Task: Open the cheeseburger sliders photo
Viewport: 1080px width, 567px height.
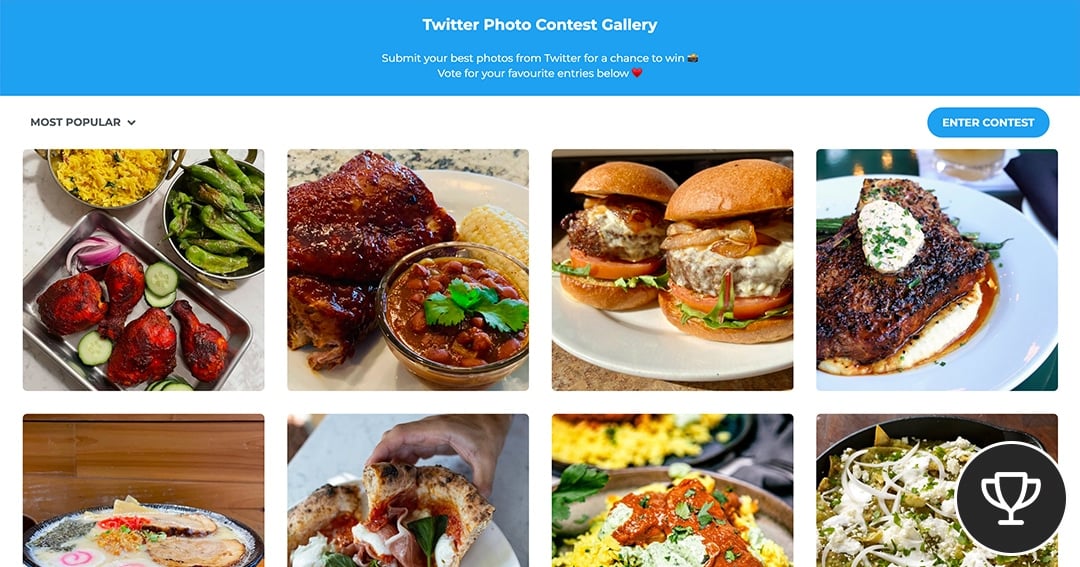Action: [x=672, y=269]
